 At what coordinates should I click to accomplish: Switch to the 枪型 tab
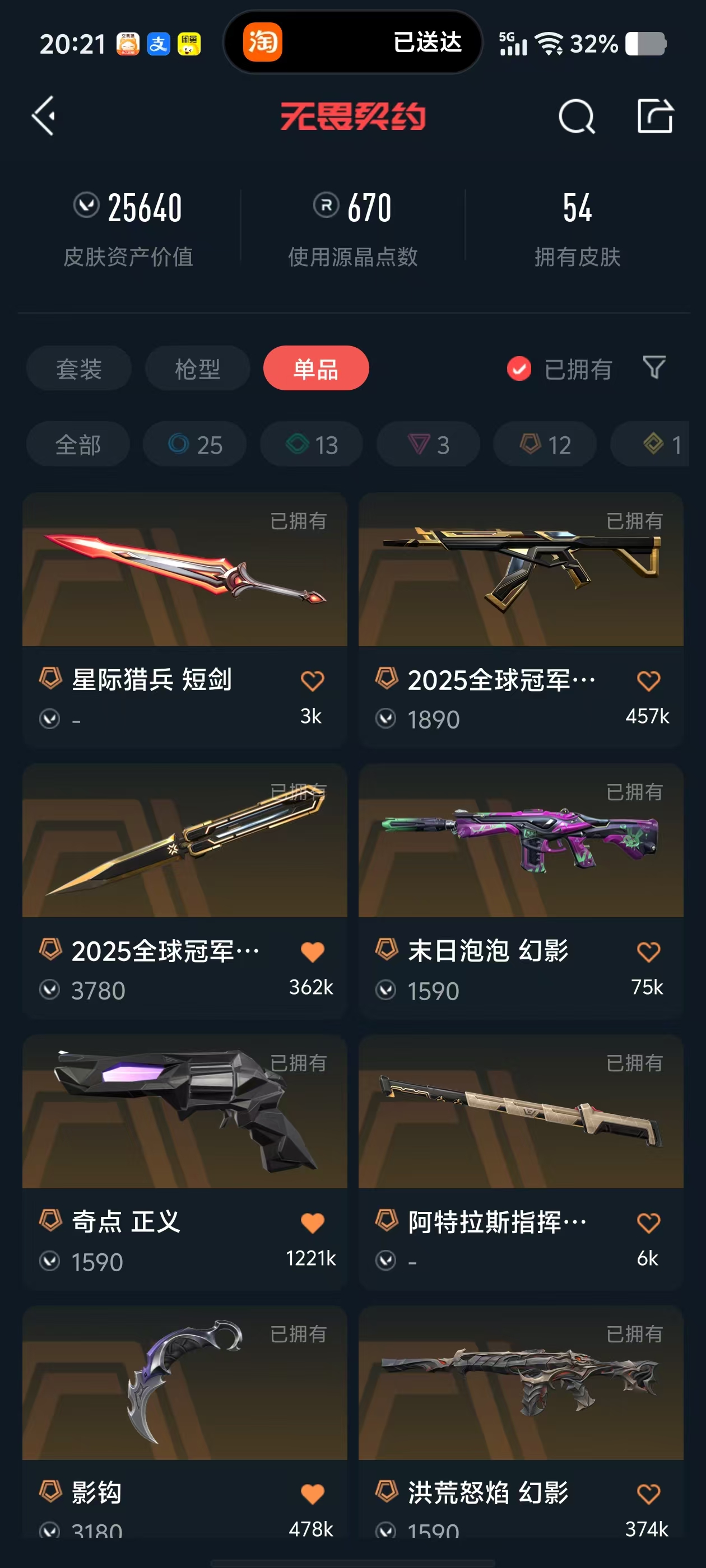pyautogui.click(x=197, y=369)
